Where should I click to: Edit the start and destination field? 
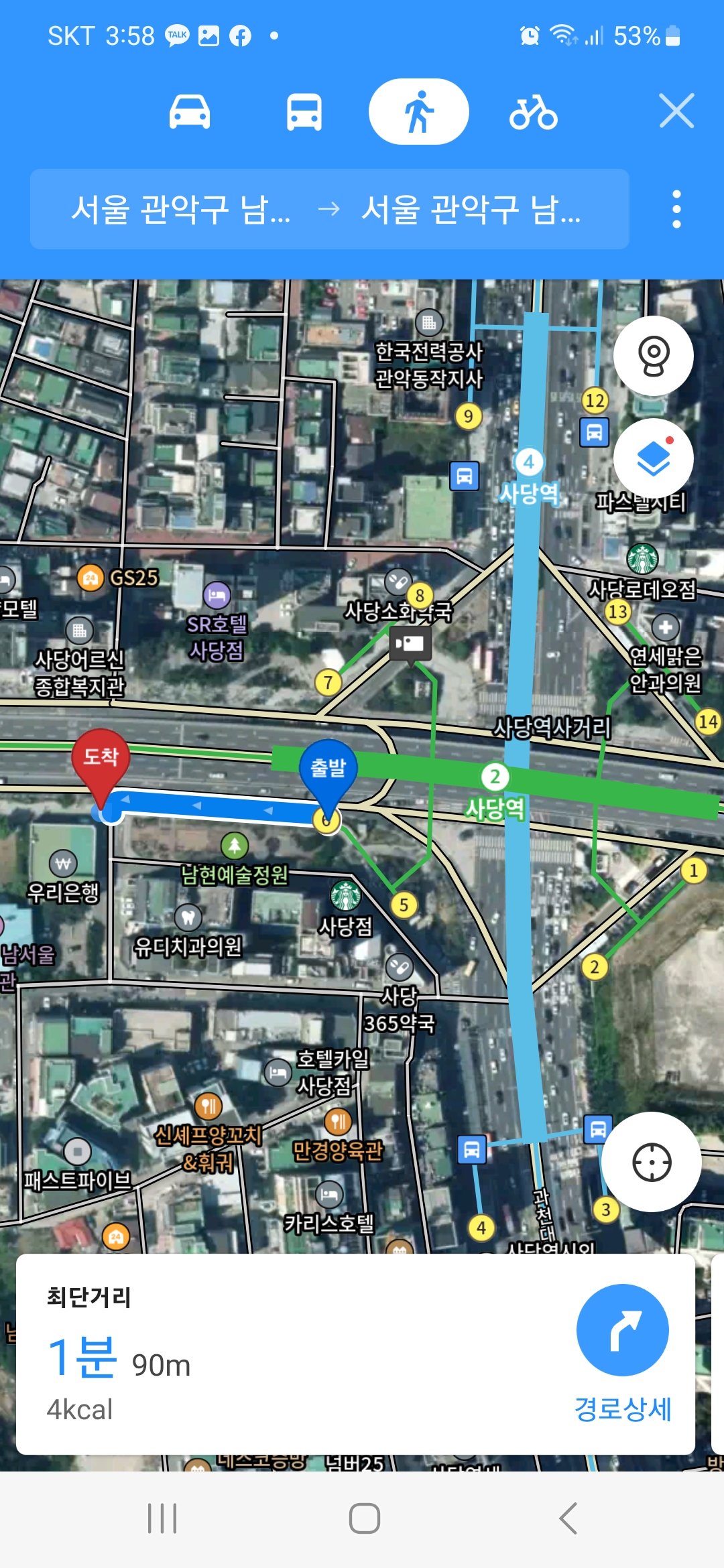pyautogui.click(x=329, y=209)
